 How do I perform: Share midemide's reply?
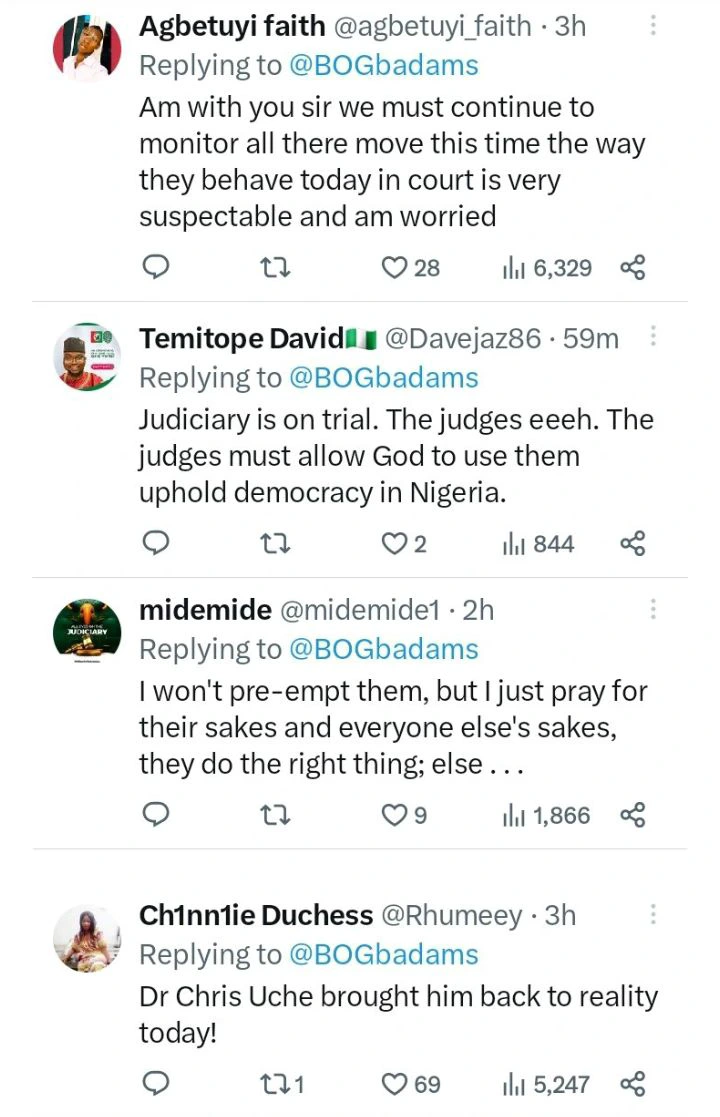(633, 816)
